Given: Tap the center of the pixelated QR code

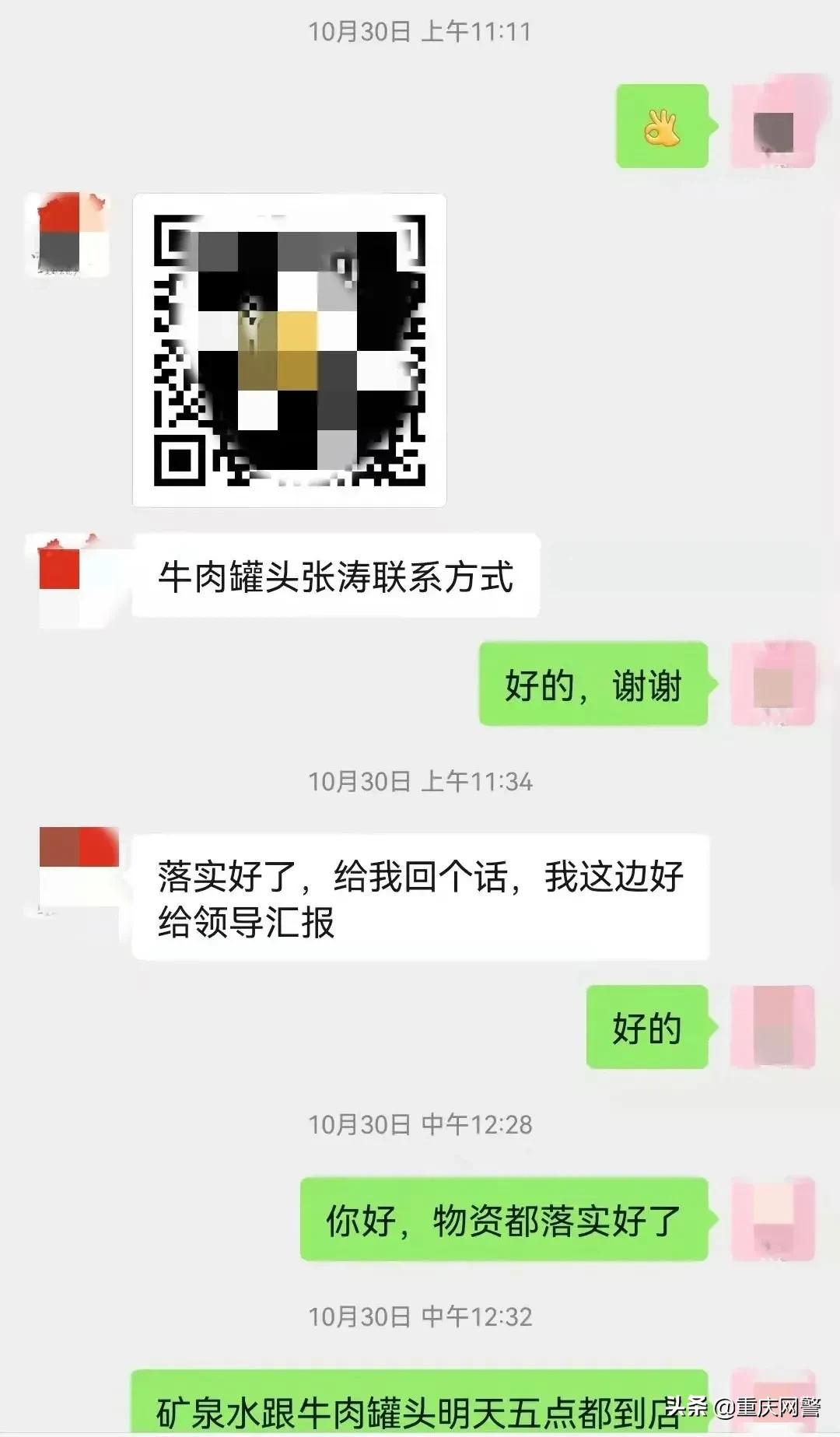Looking at the screenshot, I should pyautogui.click(x=292, y=350).
